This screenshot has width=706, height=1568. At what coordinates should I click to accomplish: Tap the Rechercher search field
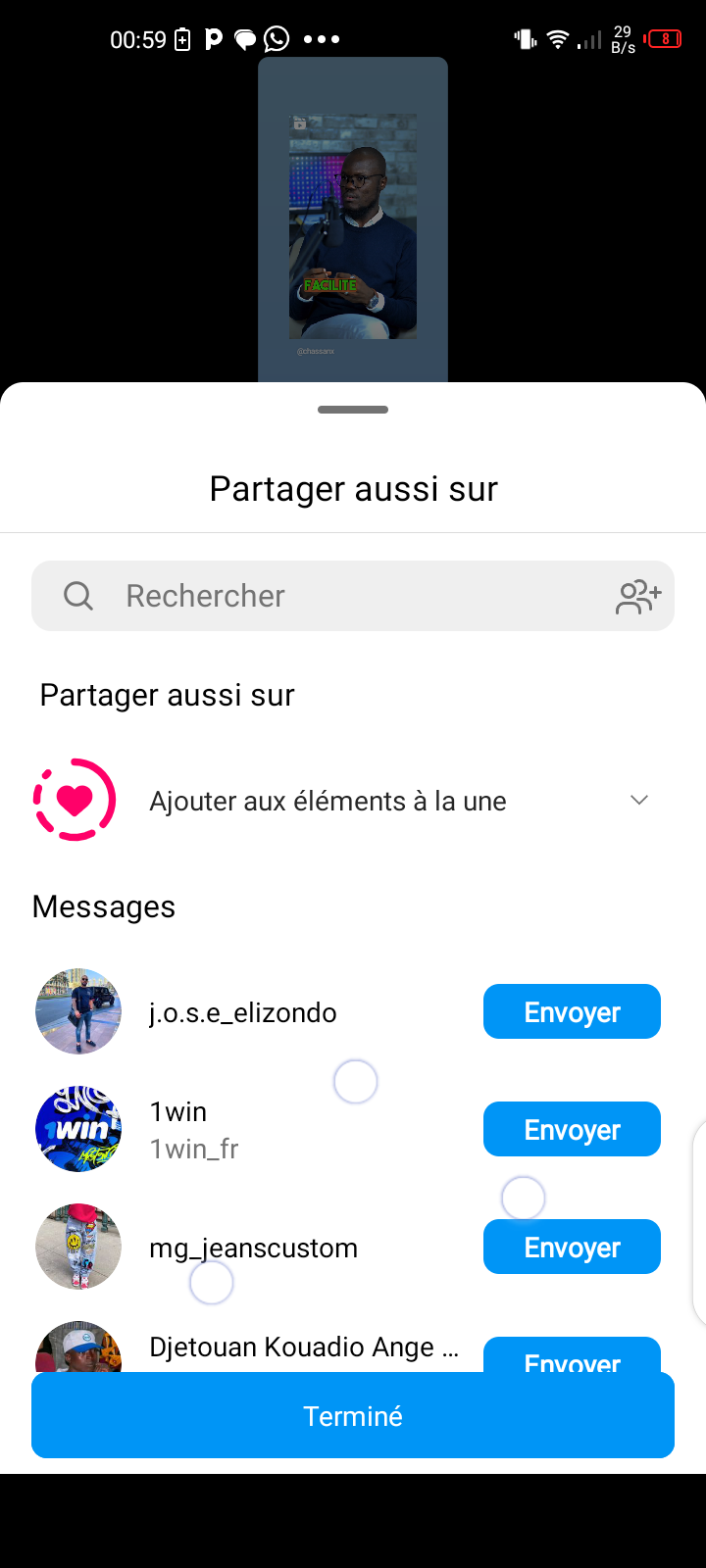pos(333,596)
